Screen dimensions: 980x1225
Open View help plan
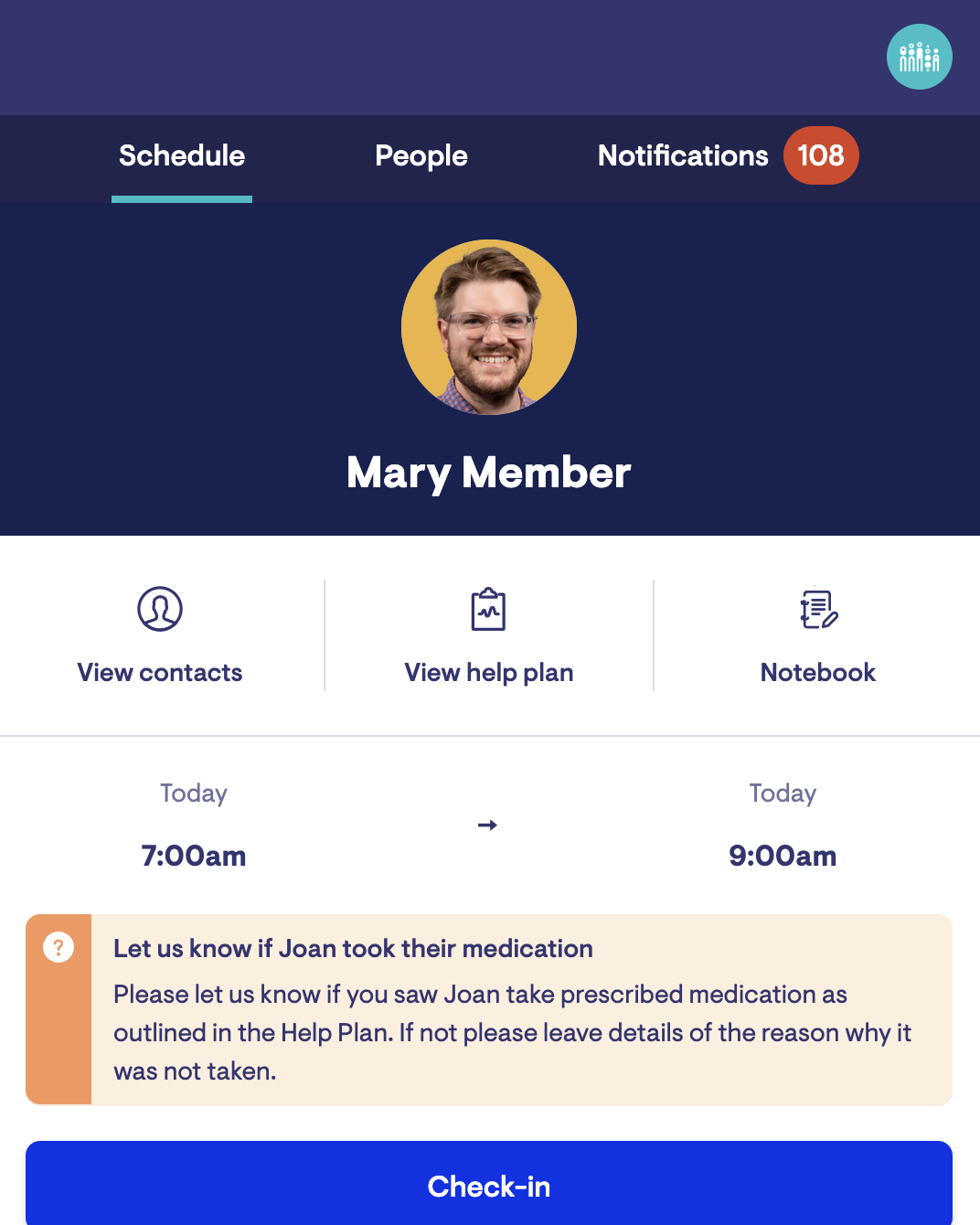click(489, 635)
